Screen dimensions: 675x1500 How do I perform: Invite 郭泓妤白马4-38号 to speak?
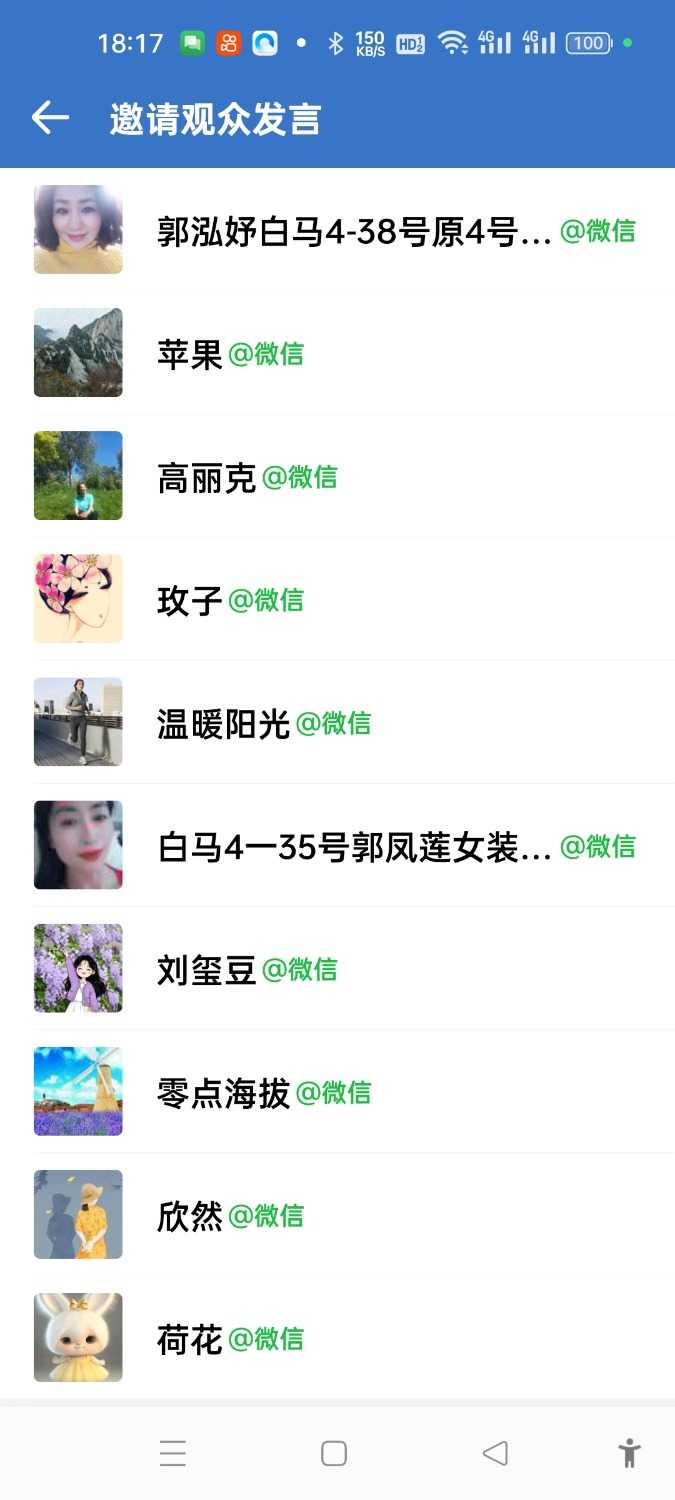click(354, 231)
